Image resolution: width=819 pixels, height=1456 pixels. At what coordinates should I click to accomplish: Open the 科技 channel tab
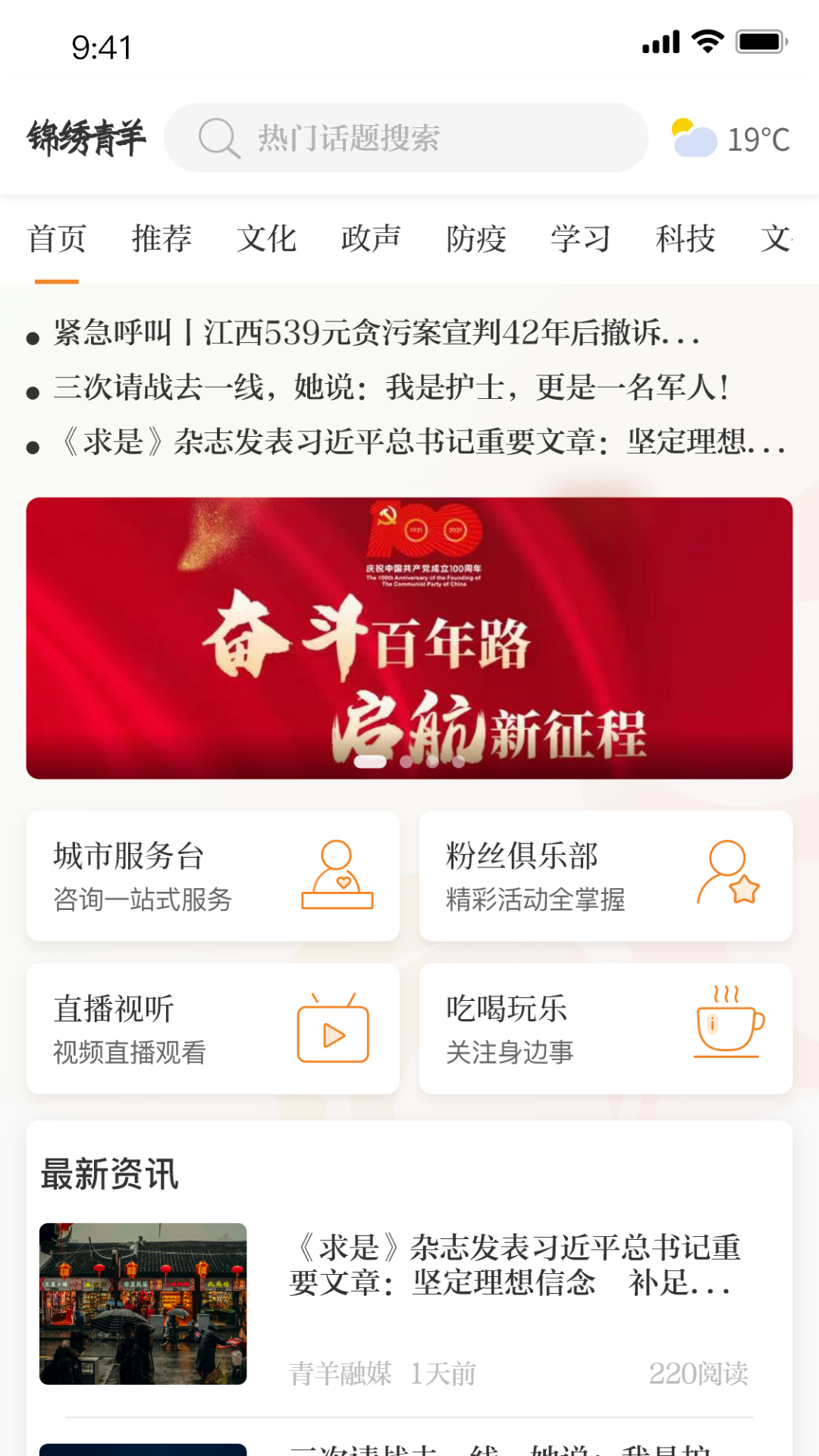point(685,239)
